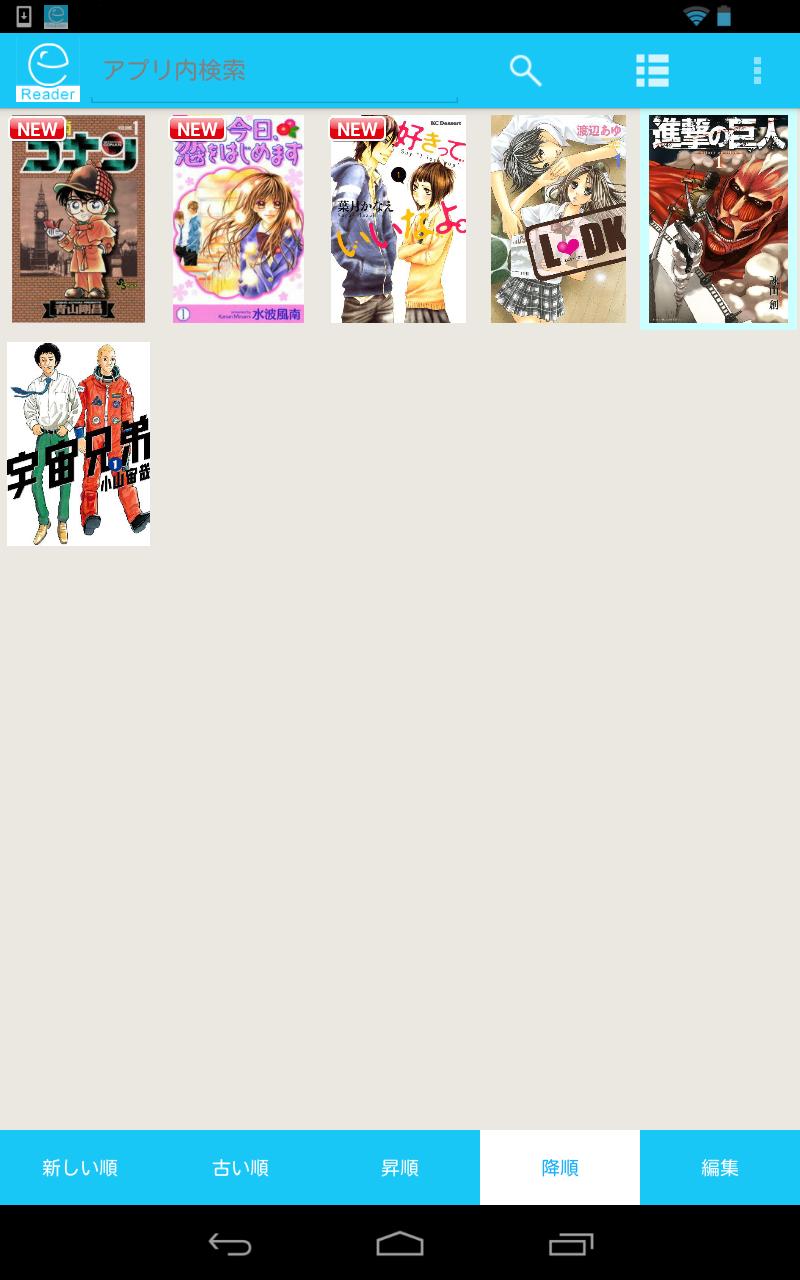The image size is (800, 1280).
Task: Open the L♥DK manga cover
Action: 558,219
